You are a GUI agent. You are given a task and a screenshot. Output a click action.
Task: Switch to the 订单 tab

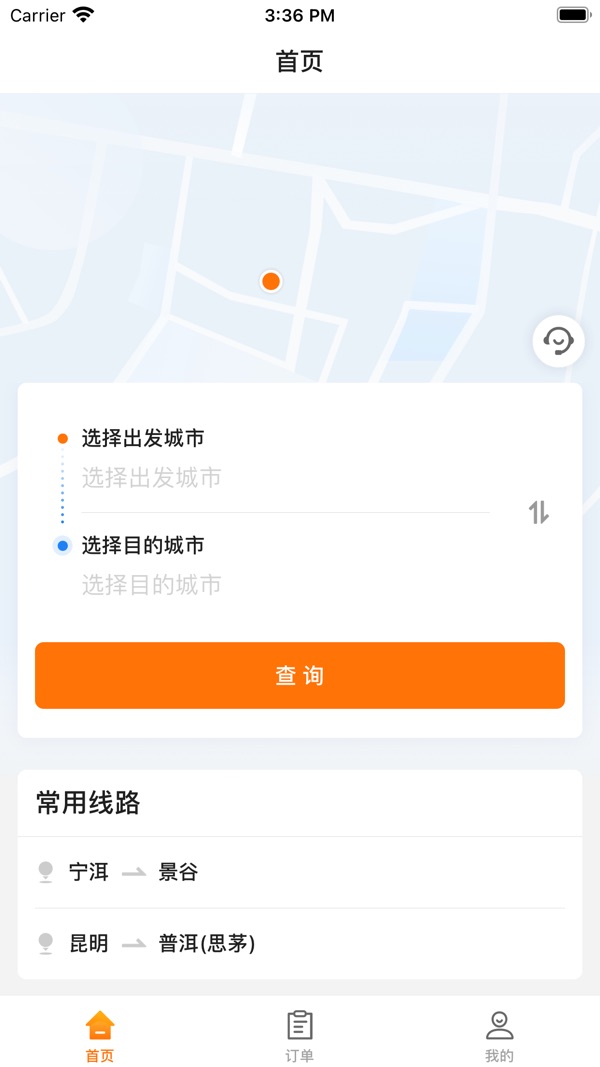299,1036
